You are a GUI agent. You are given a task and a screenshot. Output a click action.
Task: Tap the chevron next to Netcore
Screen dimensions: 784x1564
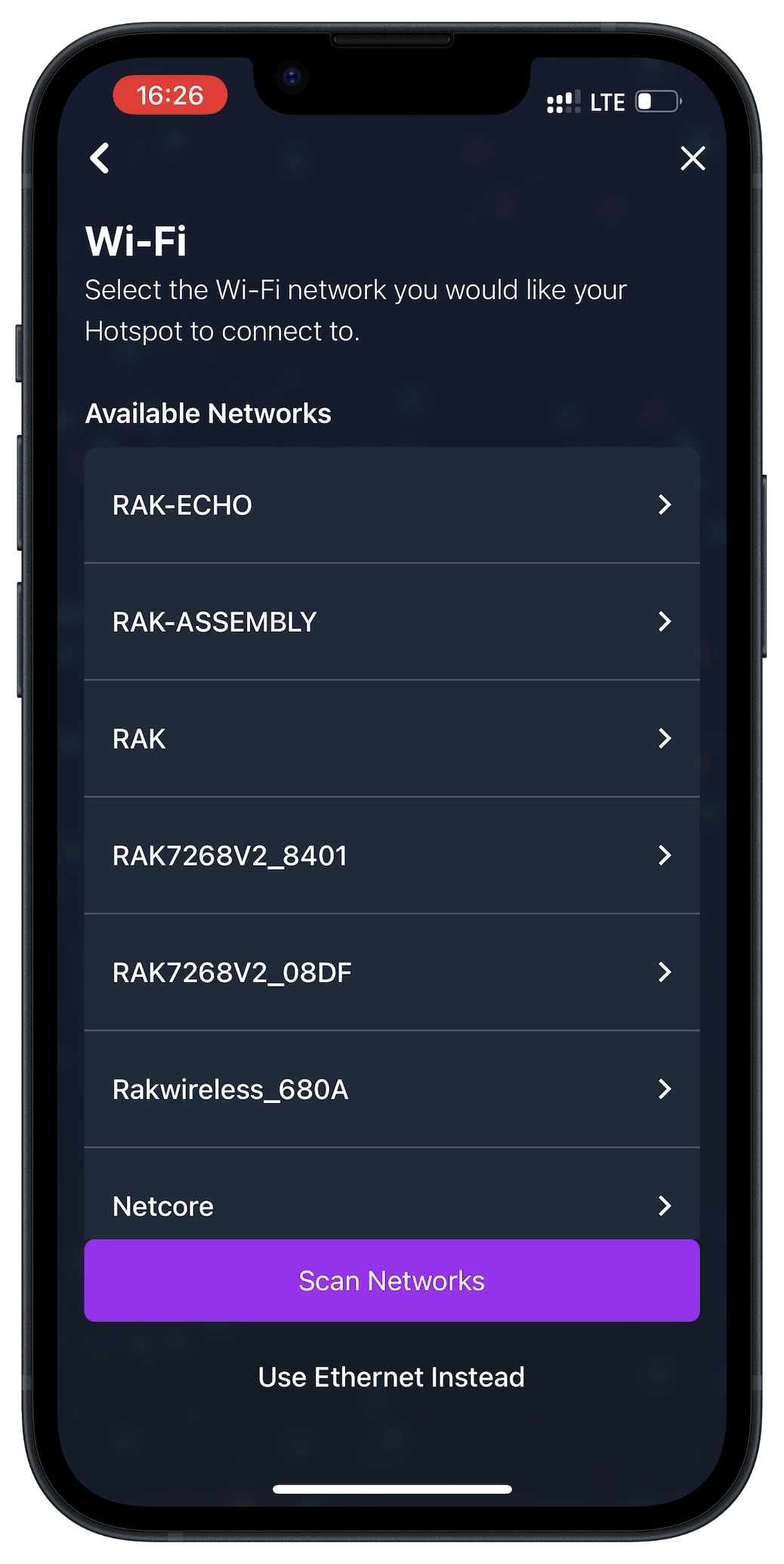(x=665, y=1206)
